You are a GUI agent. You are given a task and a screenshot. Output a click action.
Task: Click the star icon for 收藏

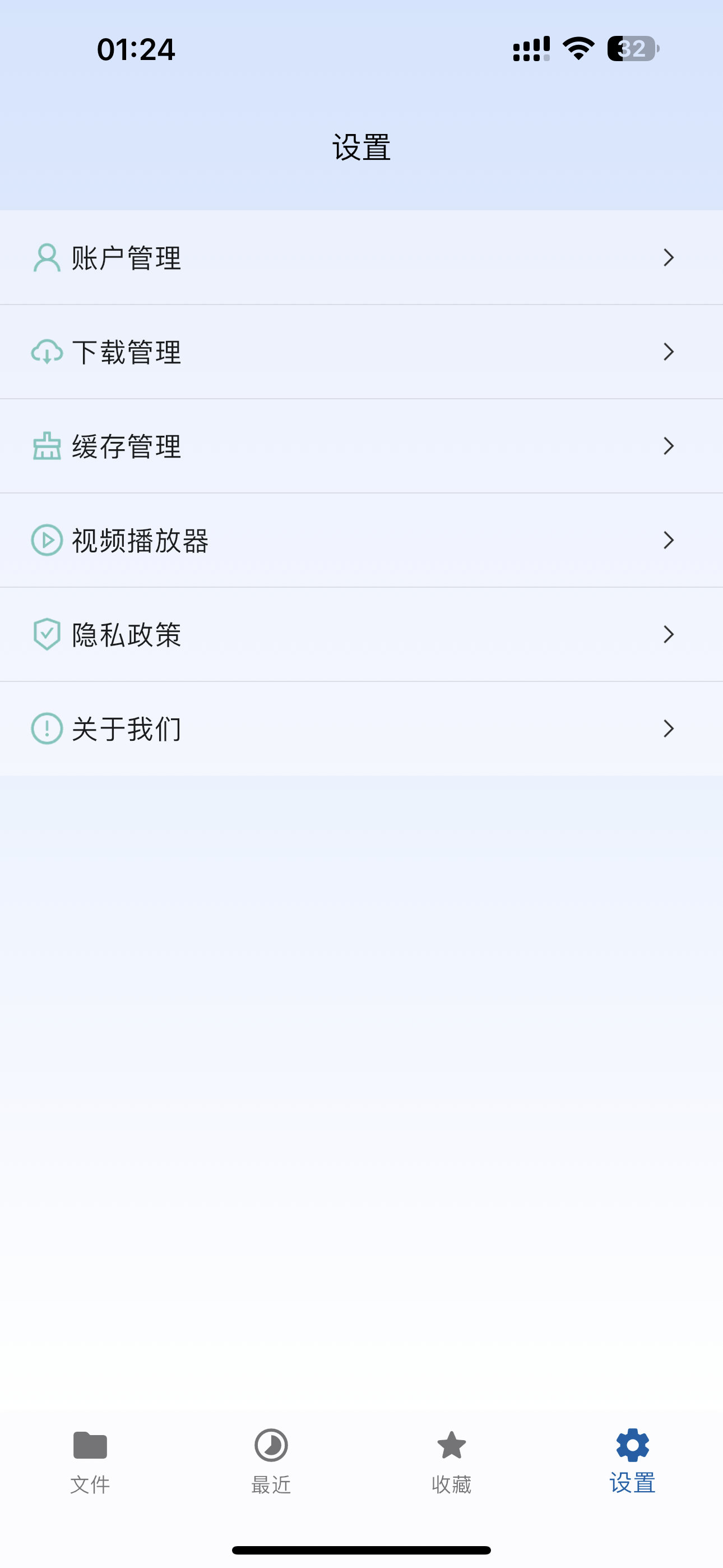[452, 1445]
